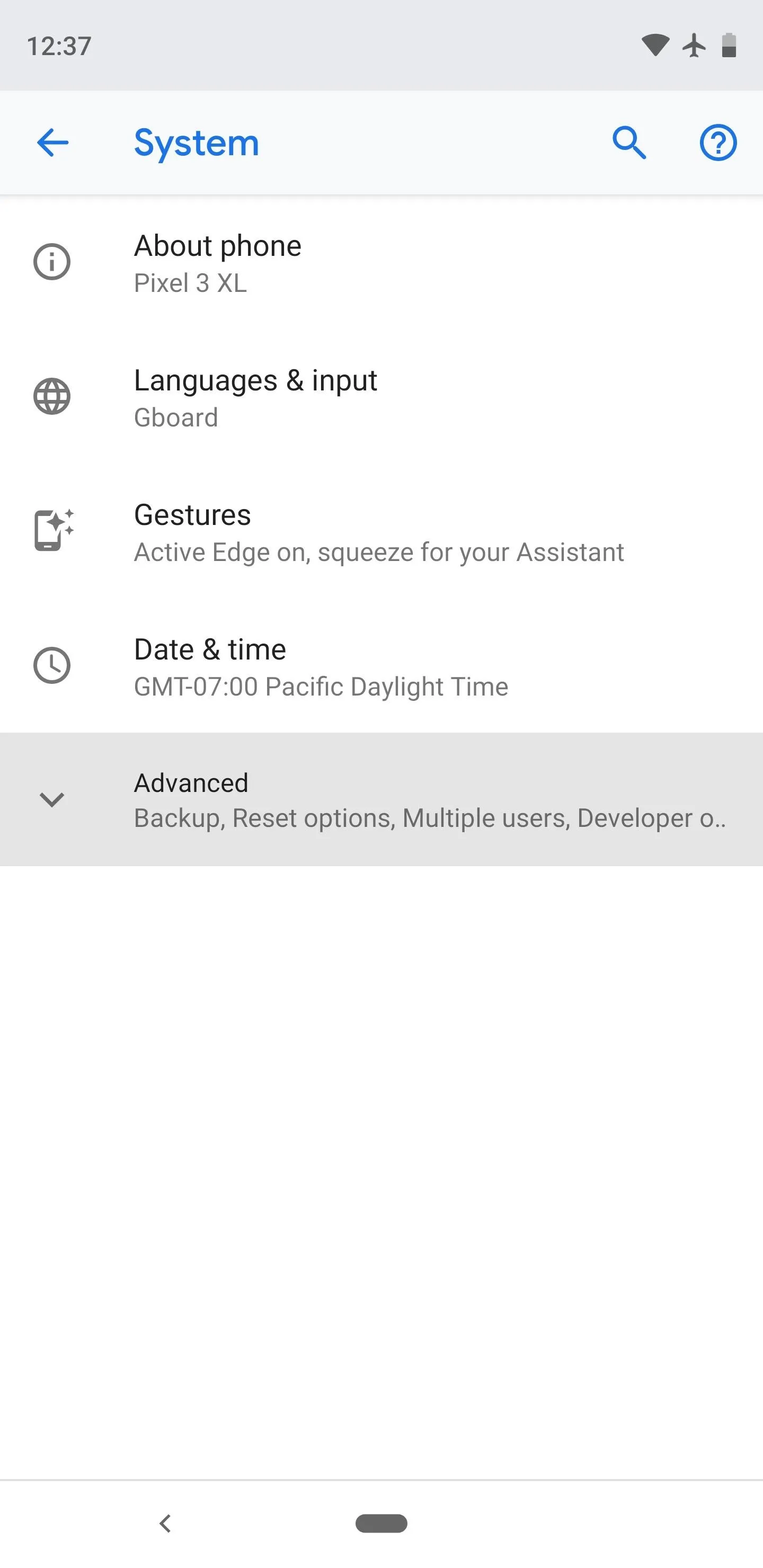Open Languages & input settings
The height and width of the screenshot is (1568, 763).
[381, 397]
